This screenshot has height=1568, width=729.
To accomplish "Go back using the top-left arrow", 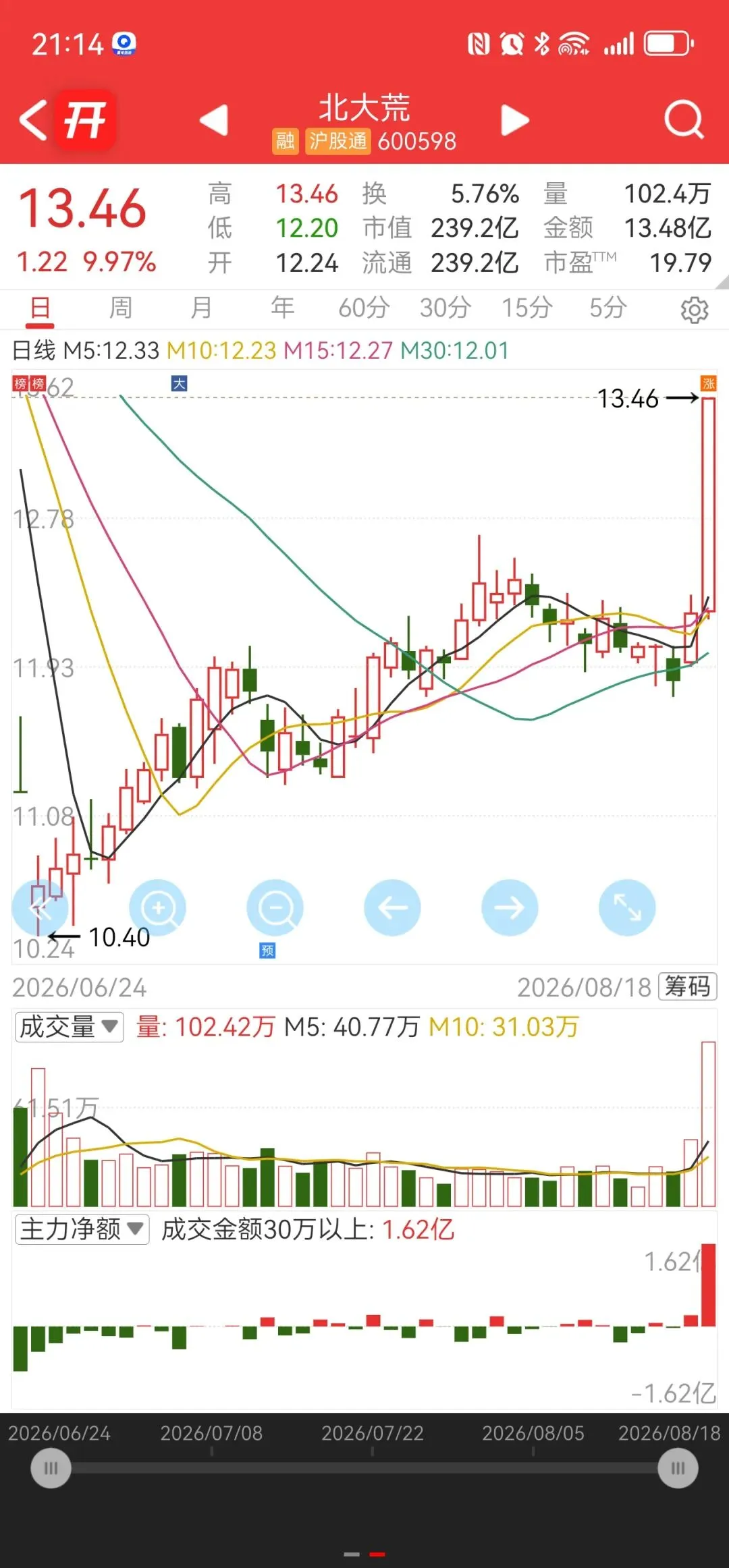I will click(32, 120).
